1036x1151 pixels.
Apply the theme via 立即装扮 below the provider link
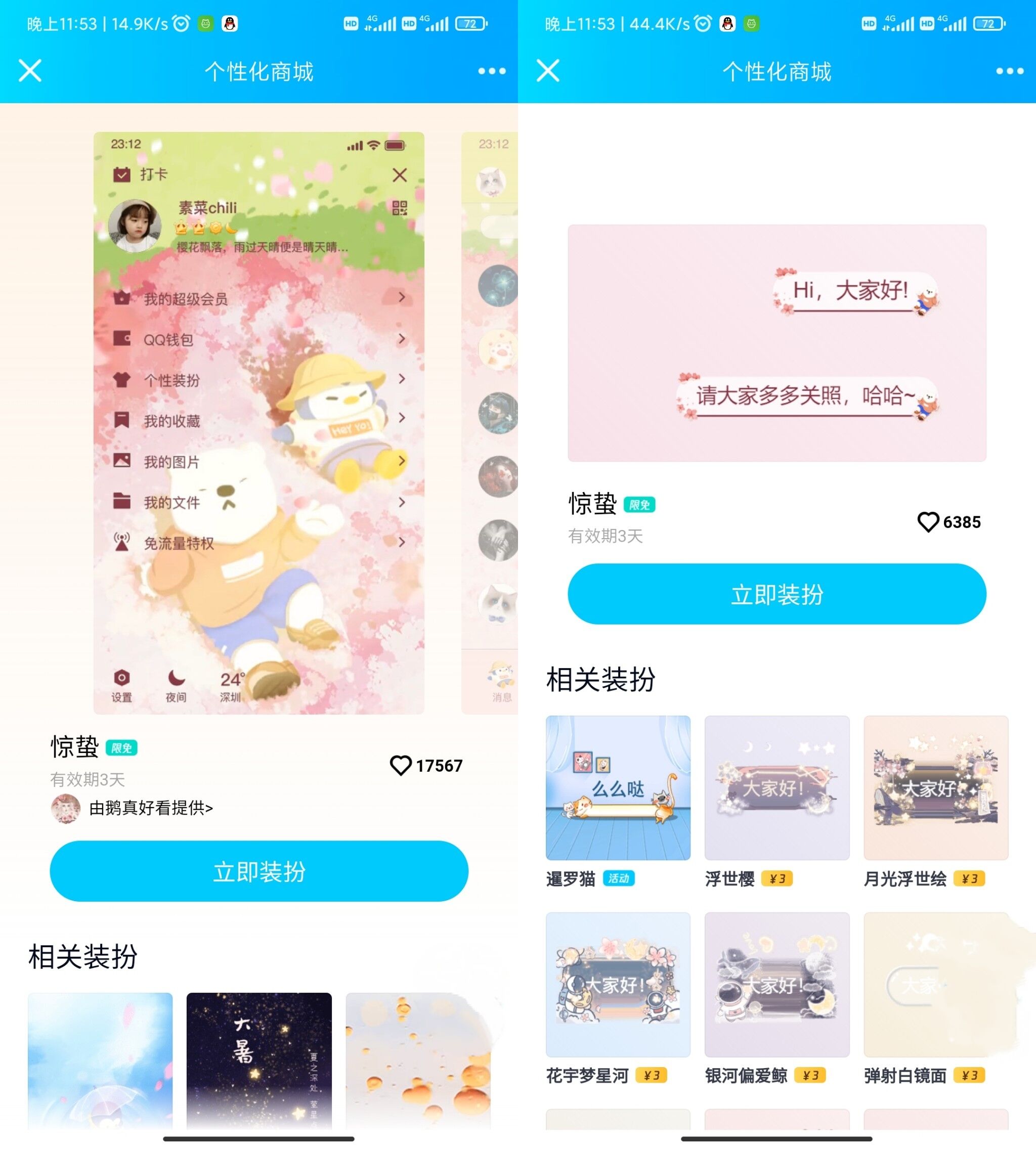pyautogui.click(x=259, y=871)
